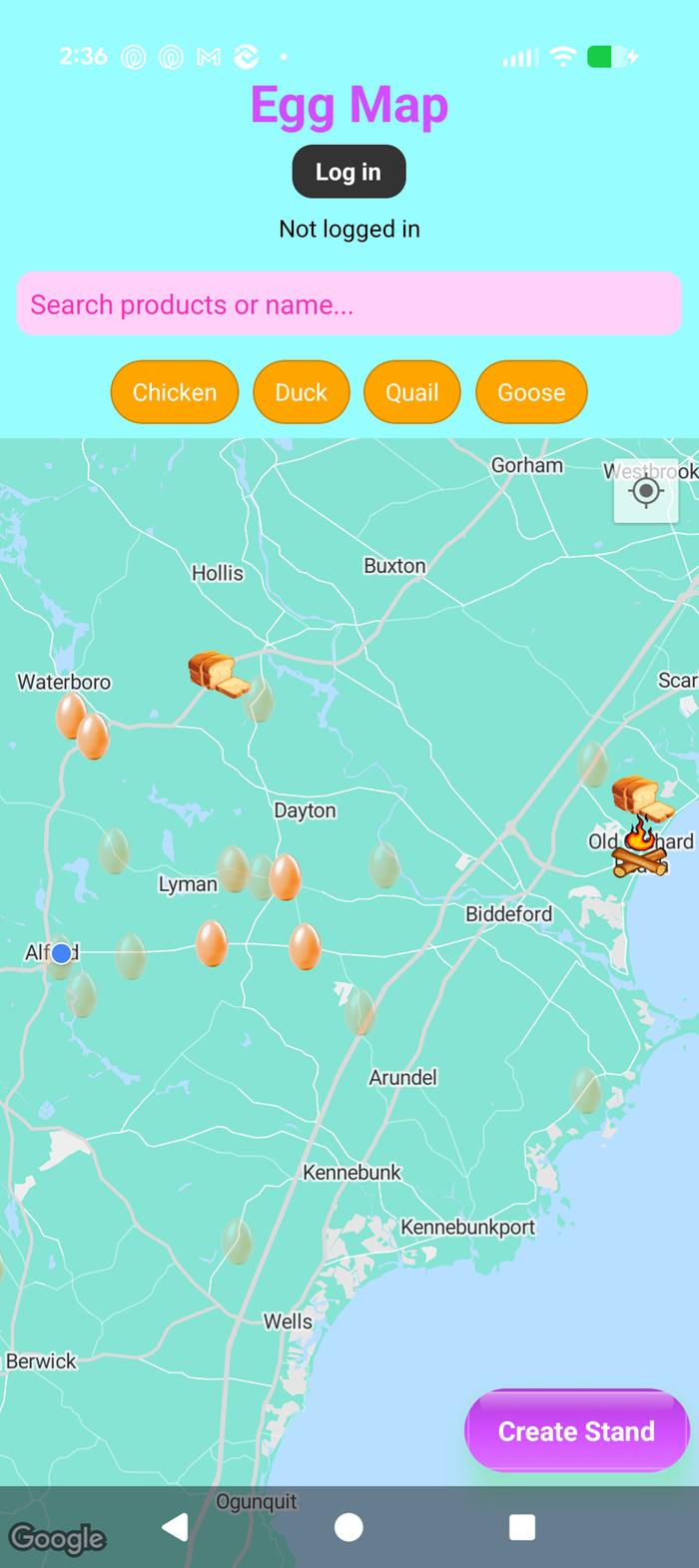Open the bread marker near Hollis

click(219, 674)
